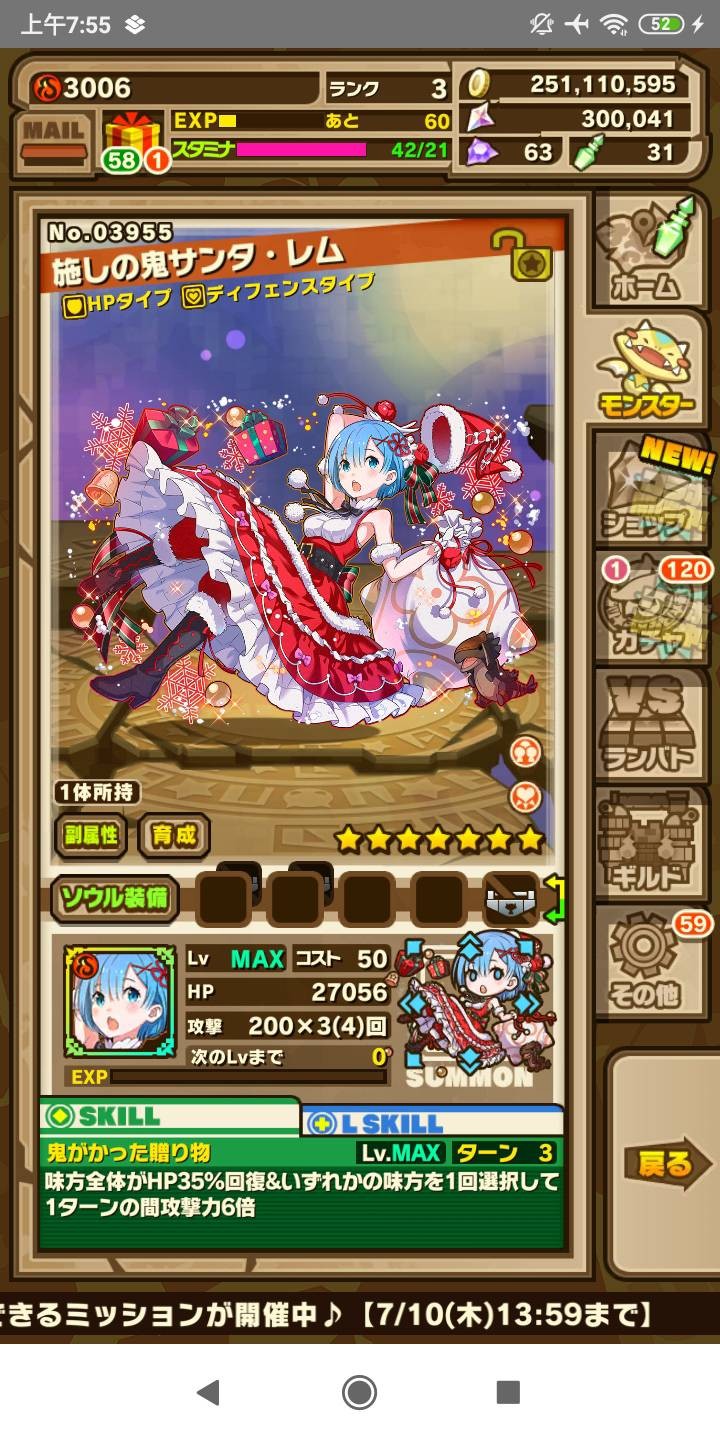720x1440 pixels.
Task: Tap the 副属性 button
Action: (x=92, y=836)
